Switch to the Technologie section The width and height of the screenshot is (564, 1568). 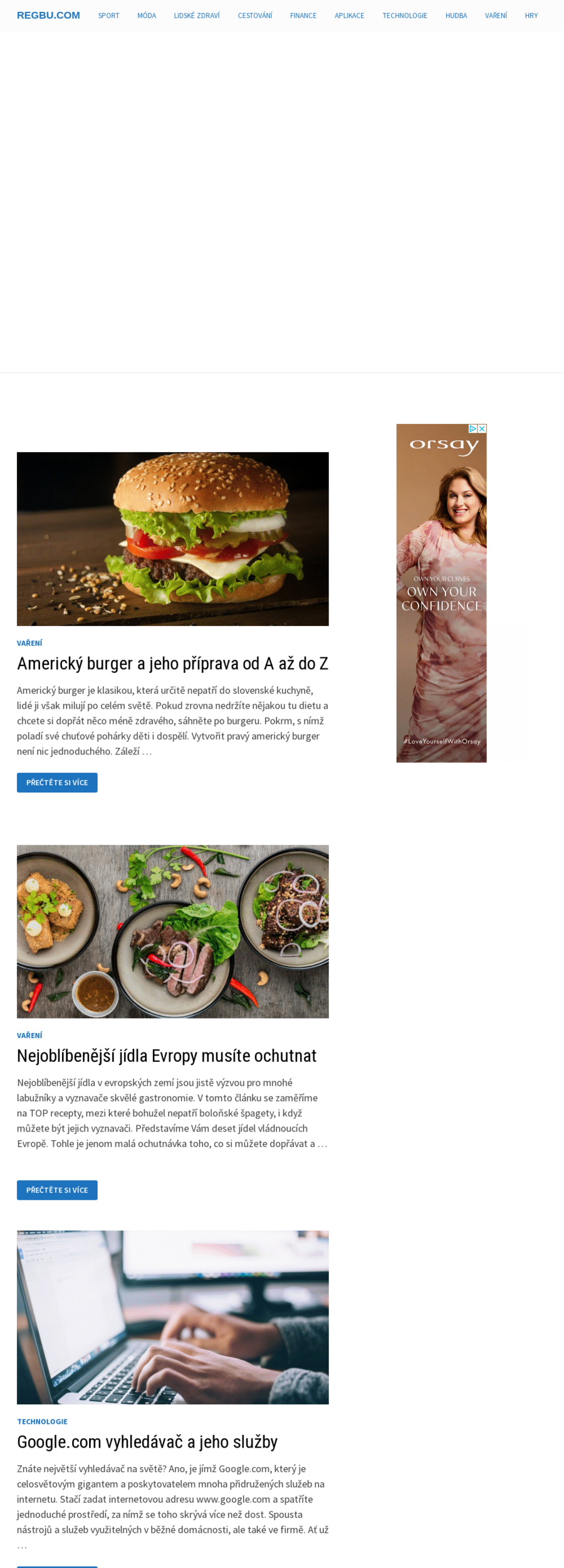(405, 16)
